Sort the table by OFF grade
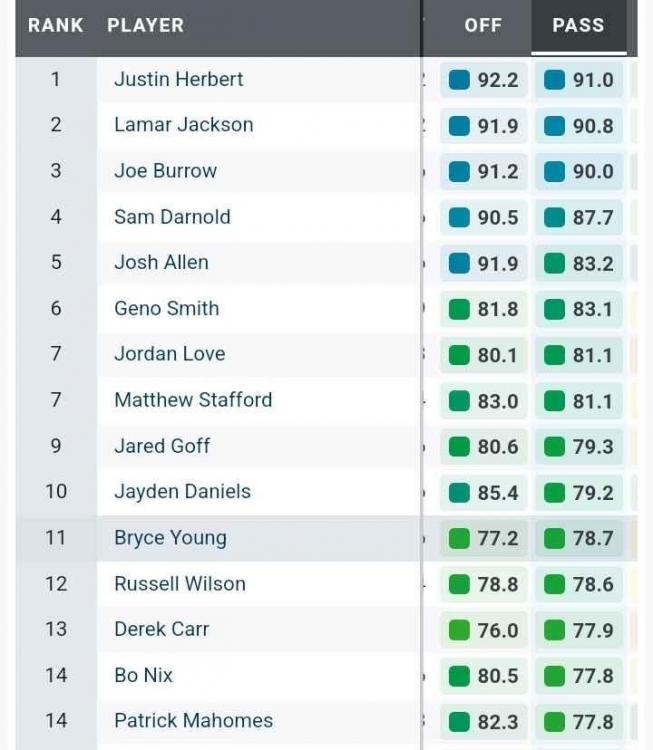Image resolution: width=653 pixels, height=750 pixels. tap(482, 25)
